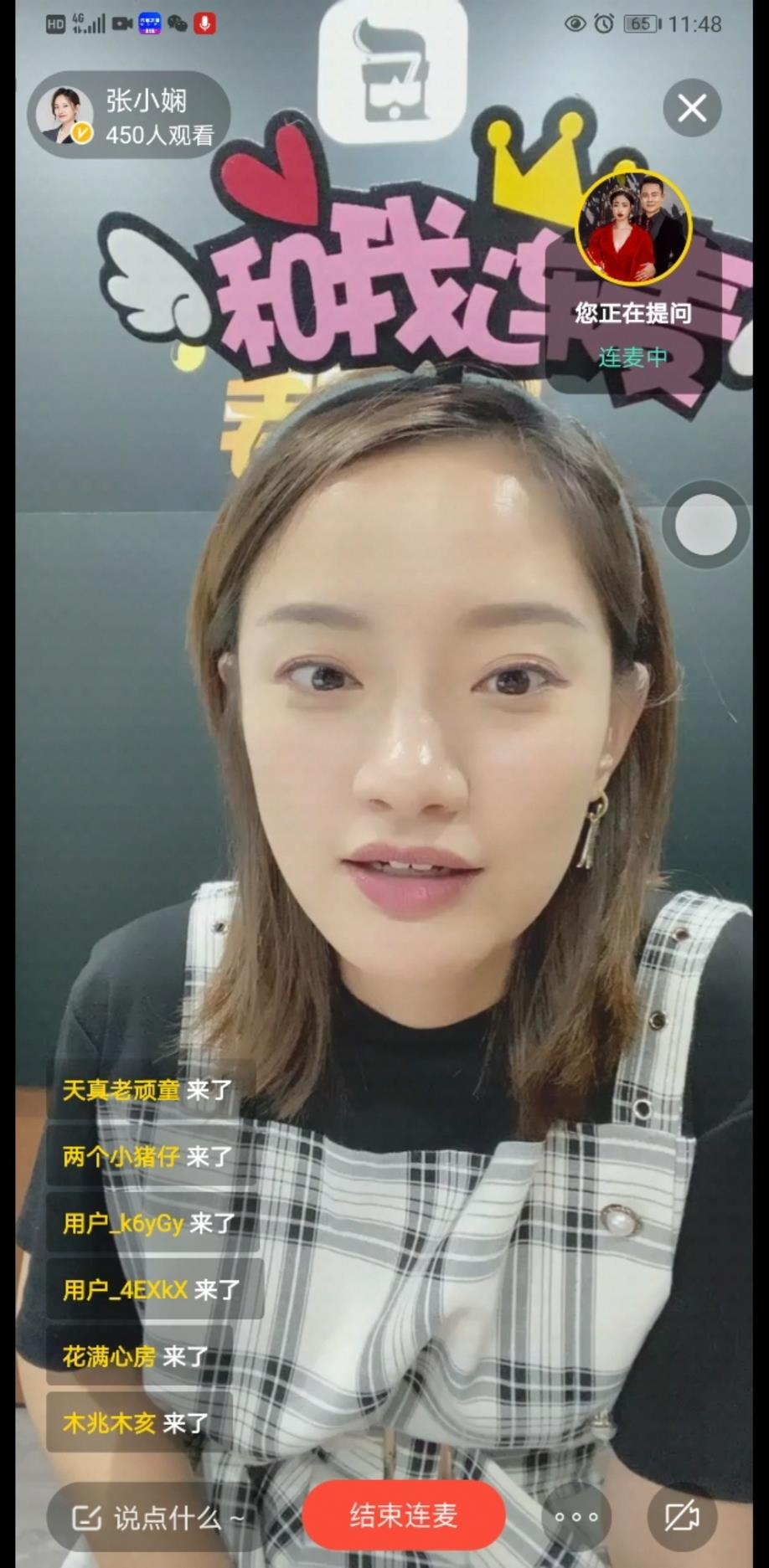Open the three-dot more options
This screenshot has height=1568, width=769.
coord(576,1516)
